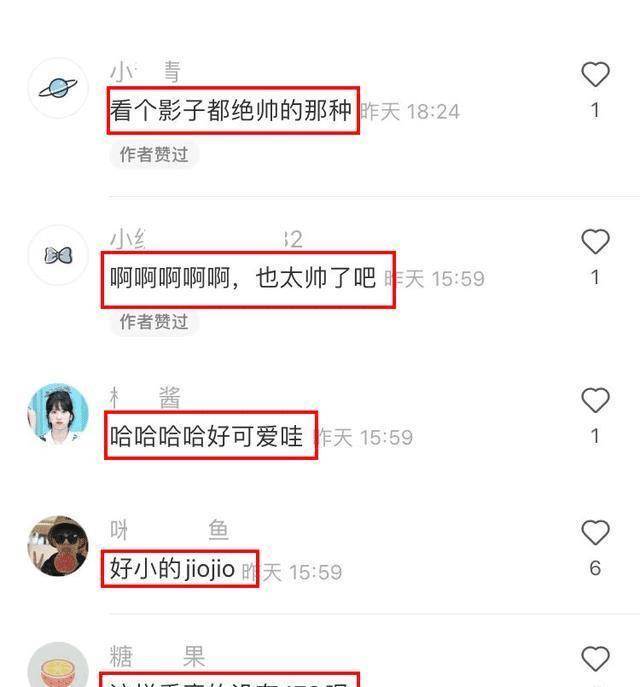Like the comment 哈哈哈哈好可爱哇
The image size is (640, 687).
point(595,400)
